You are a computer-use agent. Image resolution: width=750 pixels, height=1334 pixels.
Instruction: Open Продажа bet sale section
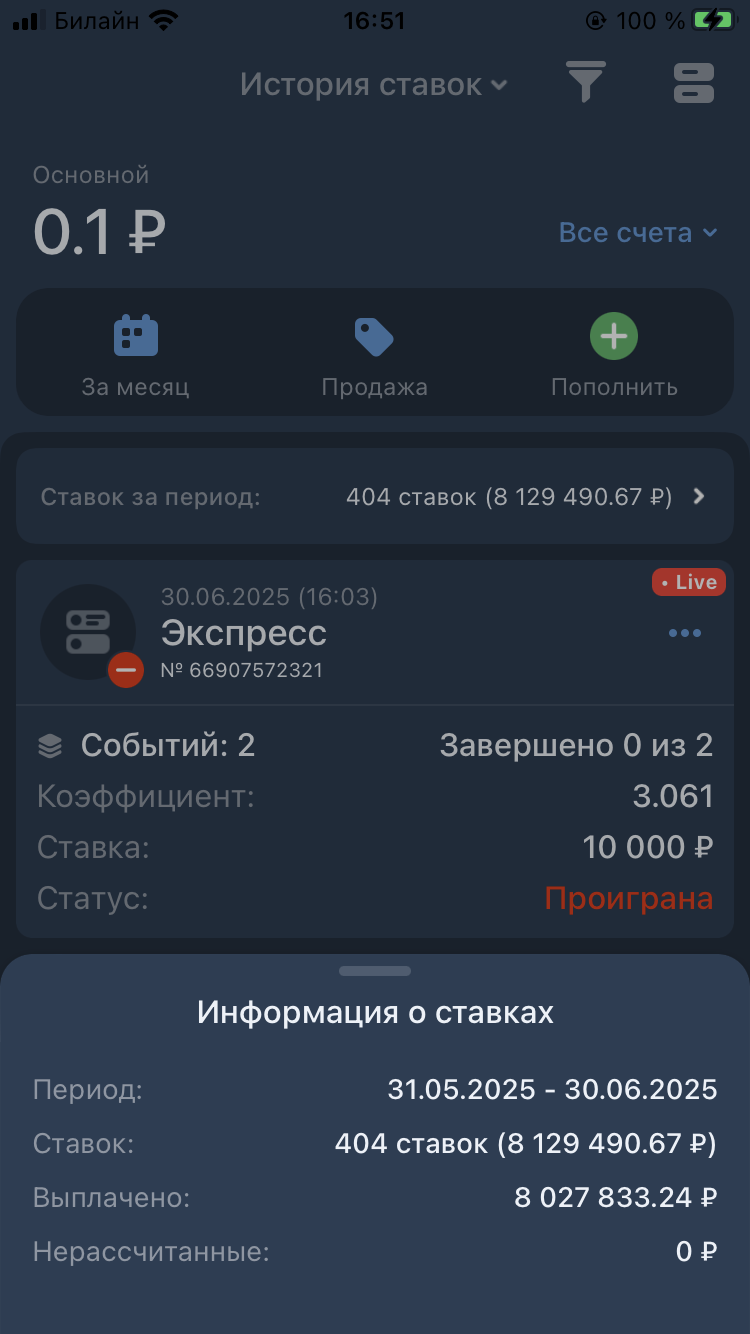(x=374, y=355)
